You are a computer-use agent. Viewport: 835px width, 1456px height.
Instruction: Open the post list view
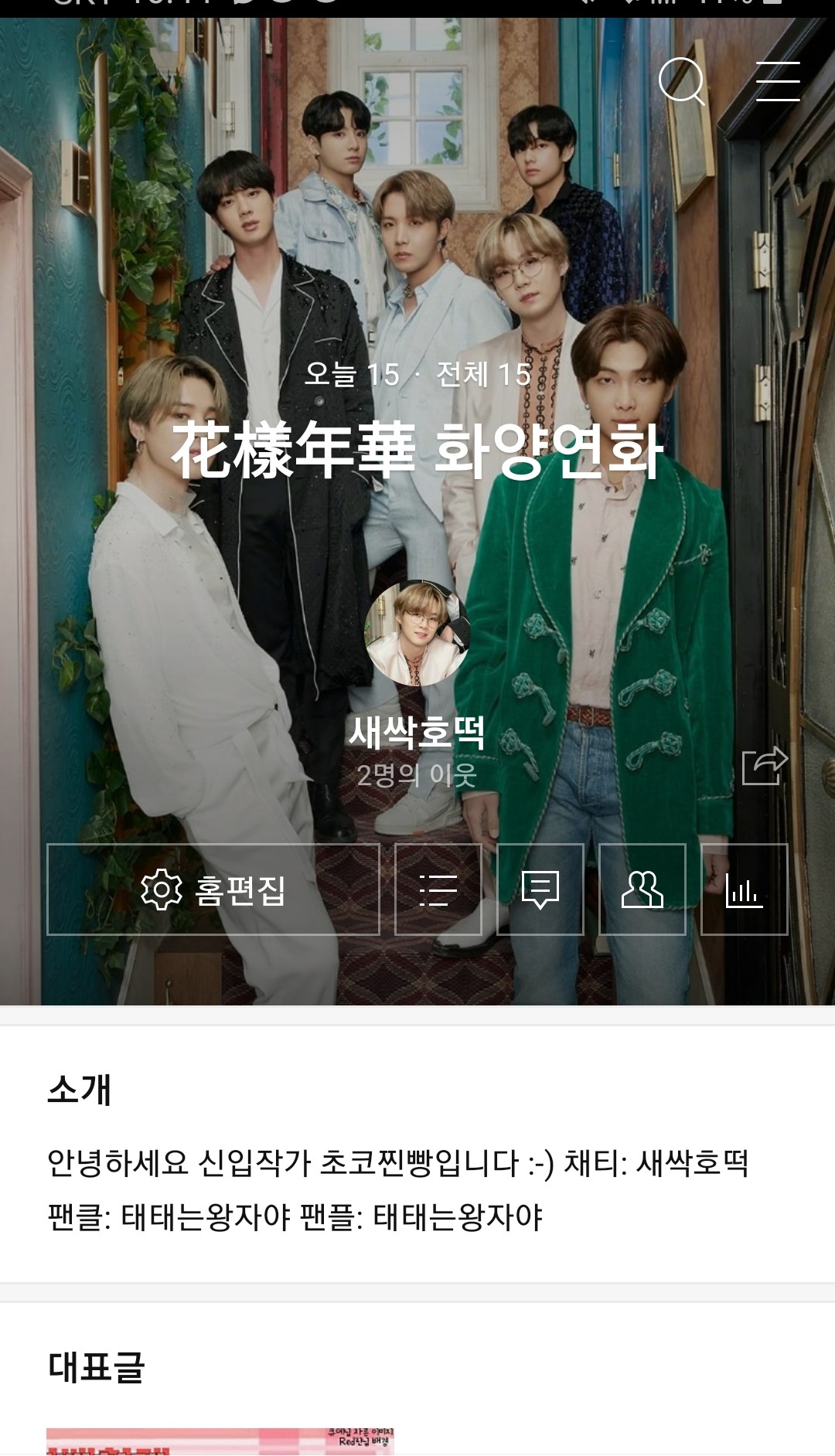coord(438,890)
